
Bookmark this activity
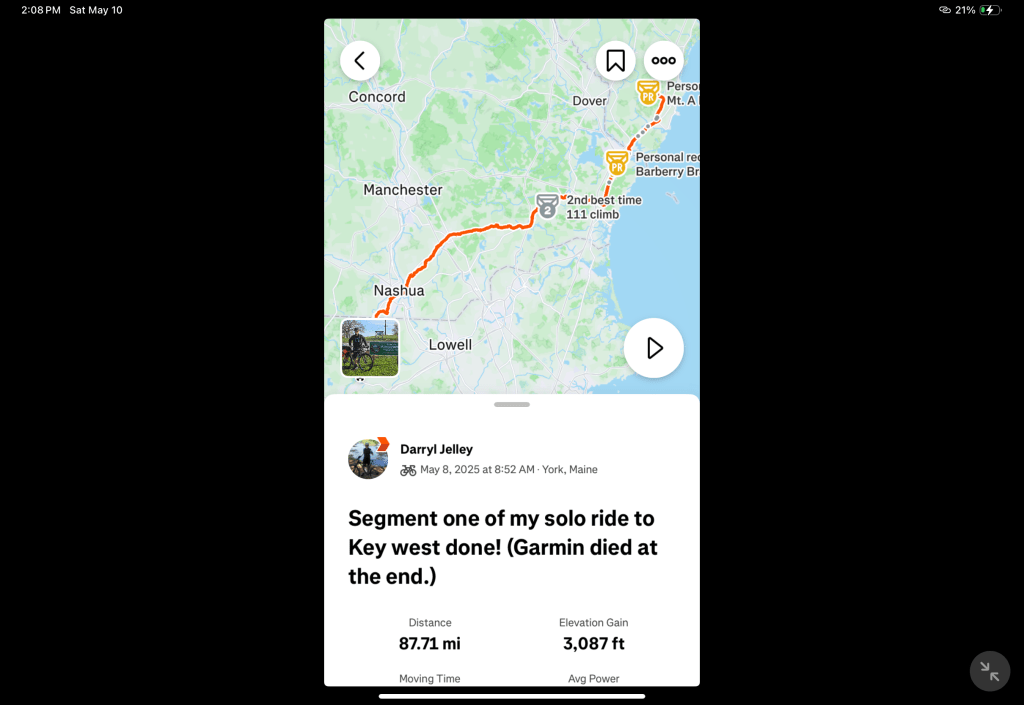[x=616, y=61]
